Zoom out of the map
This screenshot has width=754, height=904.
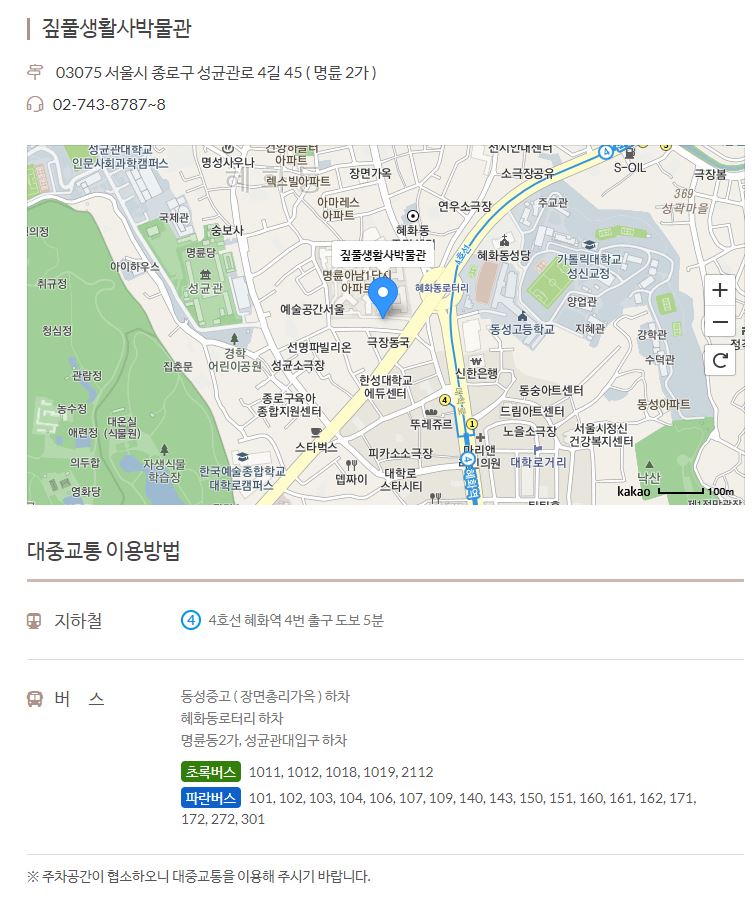719,323
